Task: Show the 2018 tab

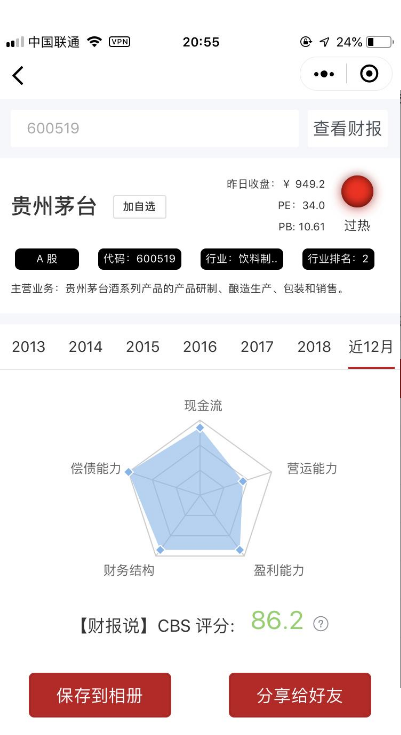Action: pyautogui.click(x=314, y=347)
